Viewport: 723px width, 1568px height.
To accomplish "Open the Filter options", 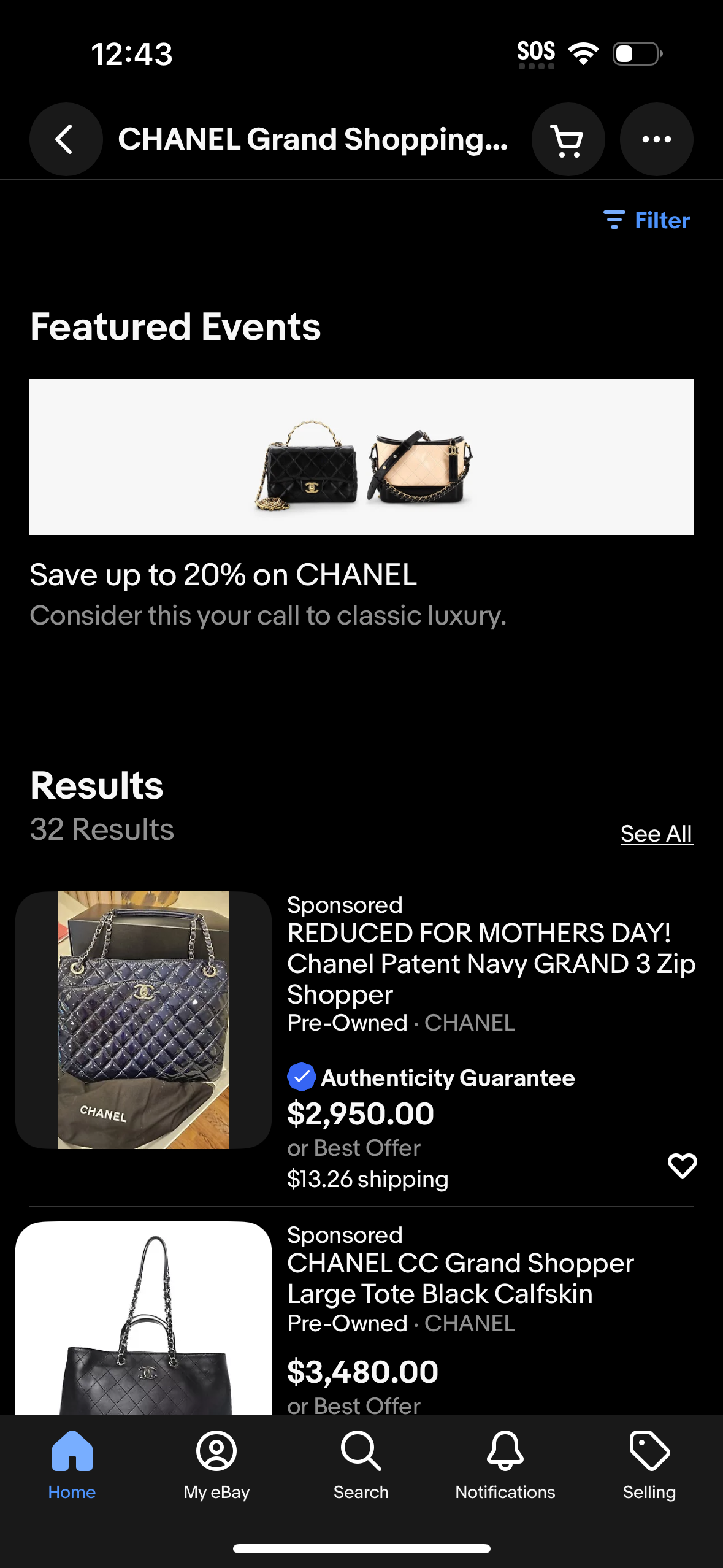I will [648, 220].
